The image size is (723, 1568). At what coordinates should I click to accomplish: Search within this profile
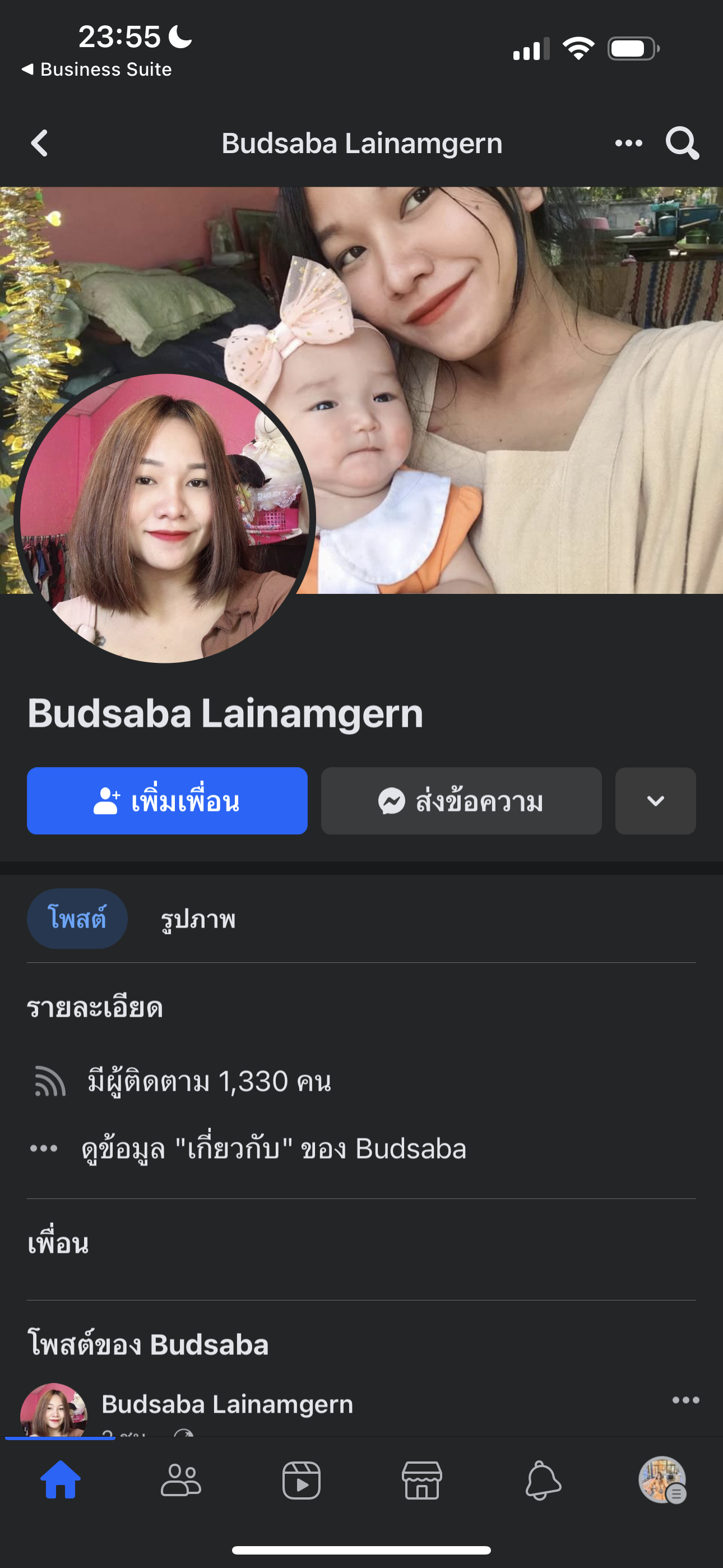pos(682,144)
